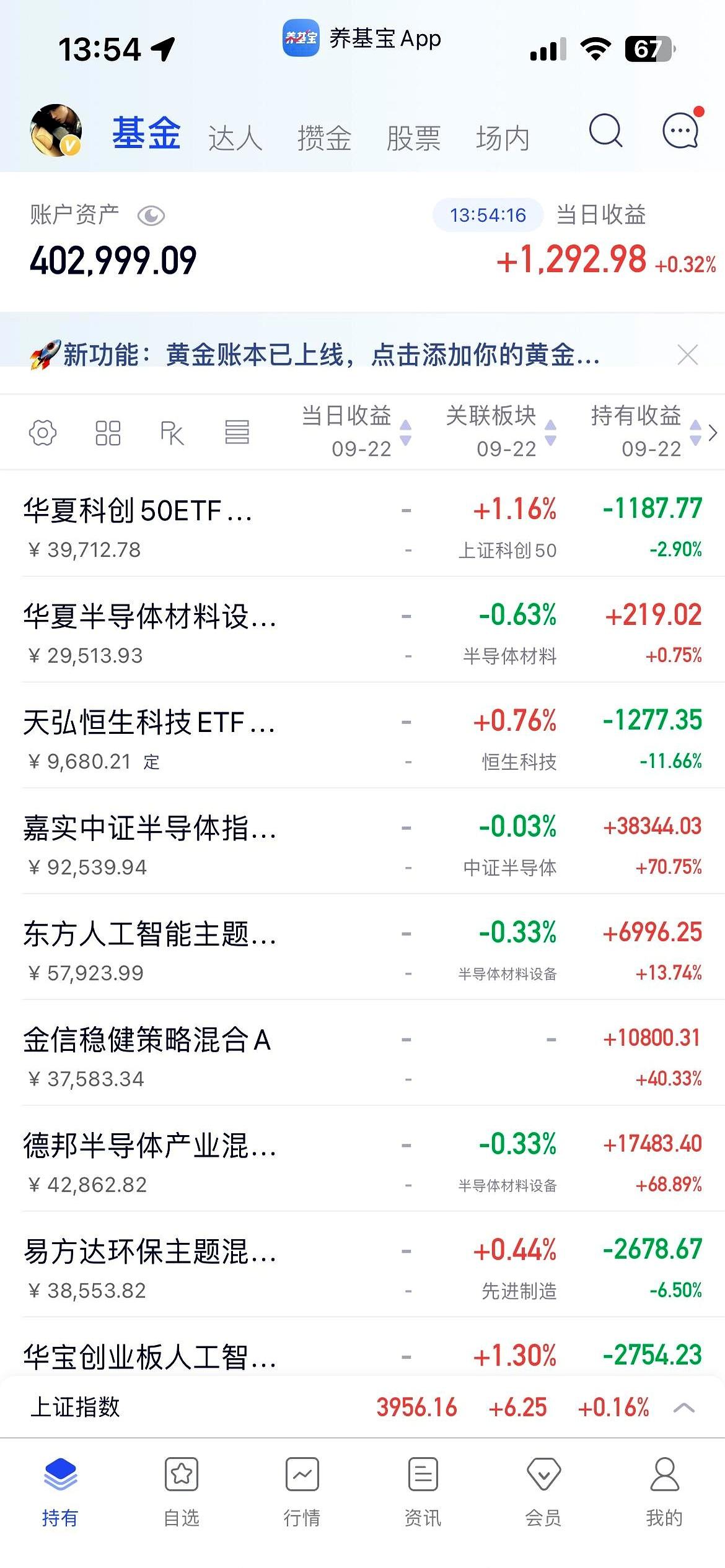Expand the 上证指数 index bar
This screenshot has height=1568, width=725.
coord(683,1408)
